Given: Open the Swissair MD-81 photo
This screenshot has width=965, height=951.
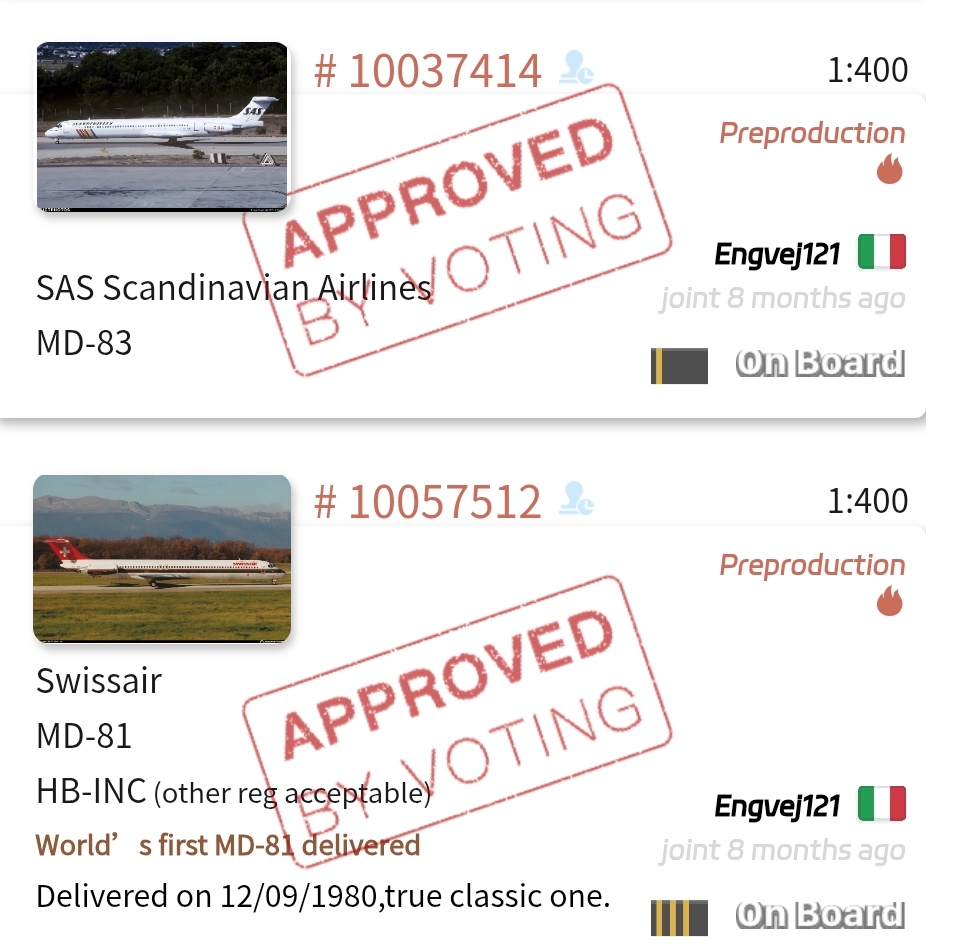Looking at the screenshot, I should point(162,558).
